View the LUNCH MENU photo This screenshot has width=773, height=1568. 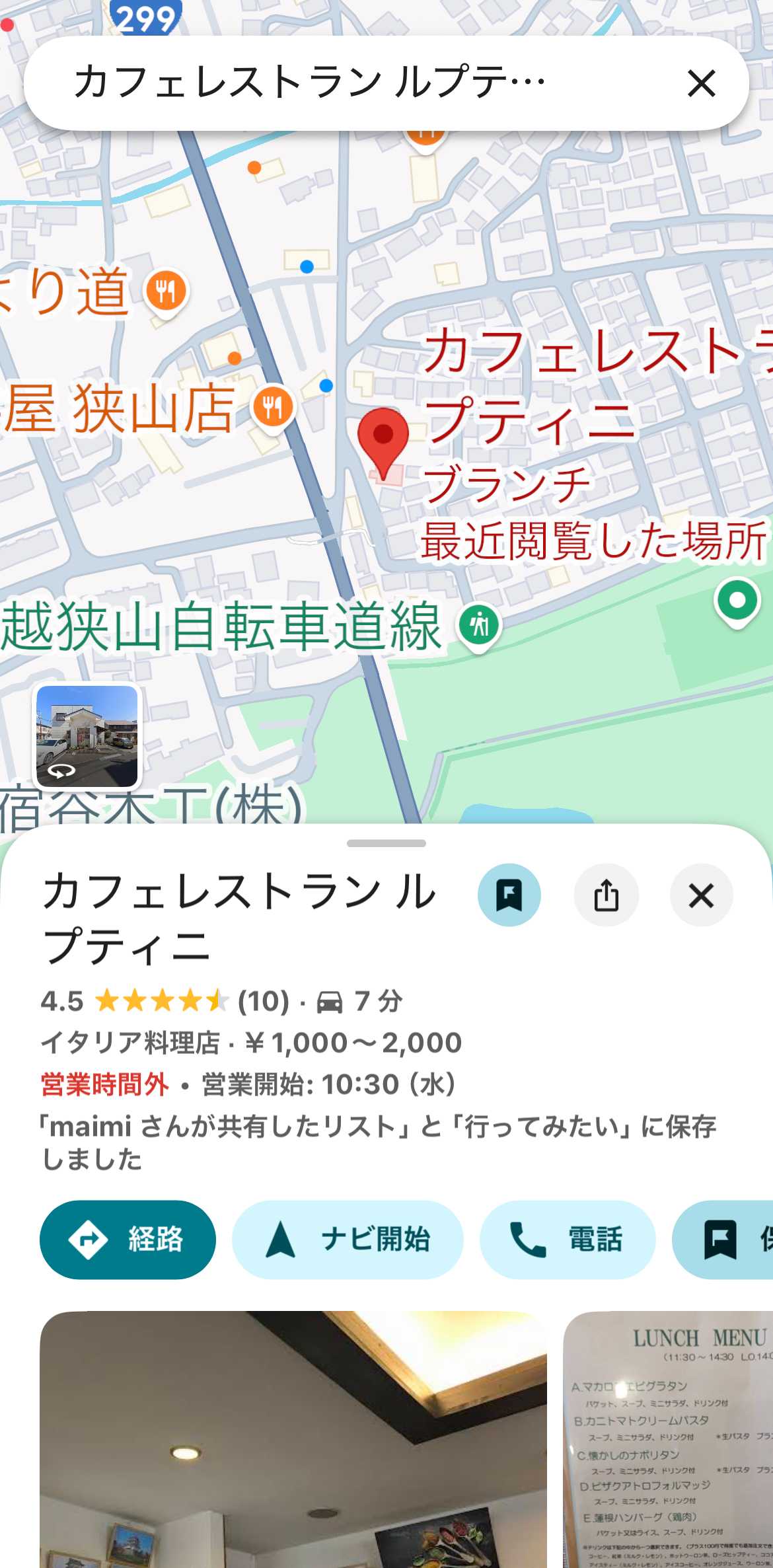pos(669,1440)
